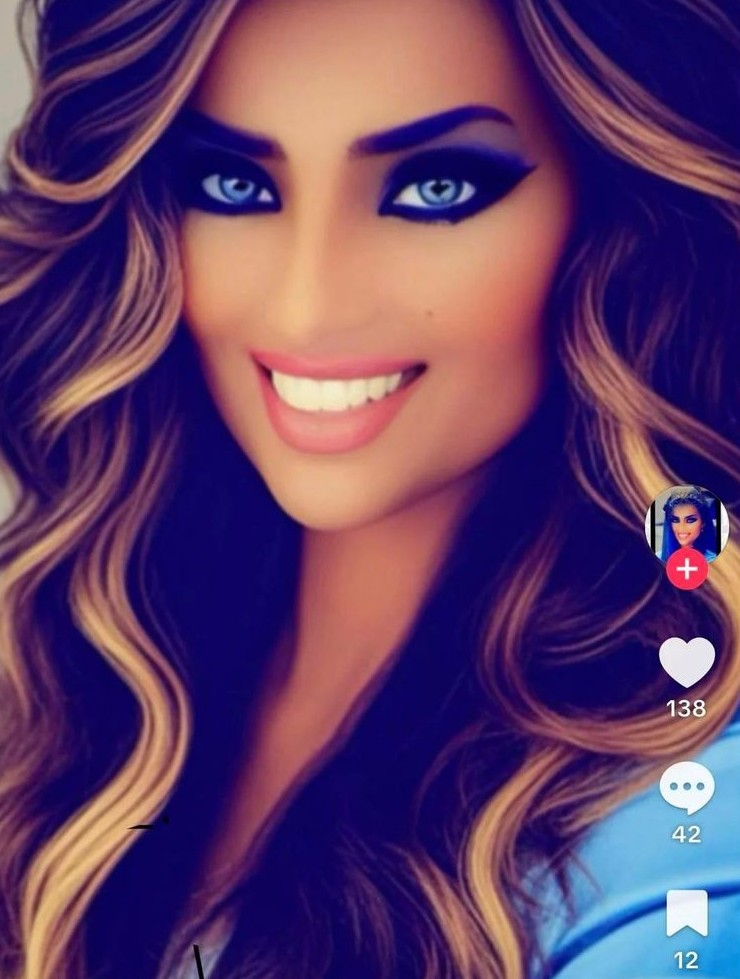The image size is (740, 979).
Task: Open the comments on this video
Action: (x=687, y=788)
